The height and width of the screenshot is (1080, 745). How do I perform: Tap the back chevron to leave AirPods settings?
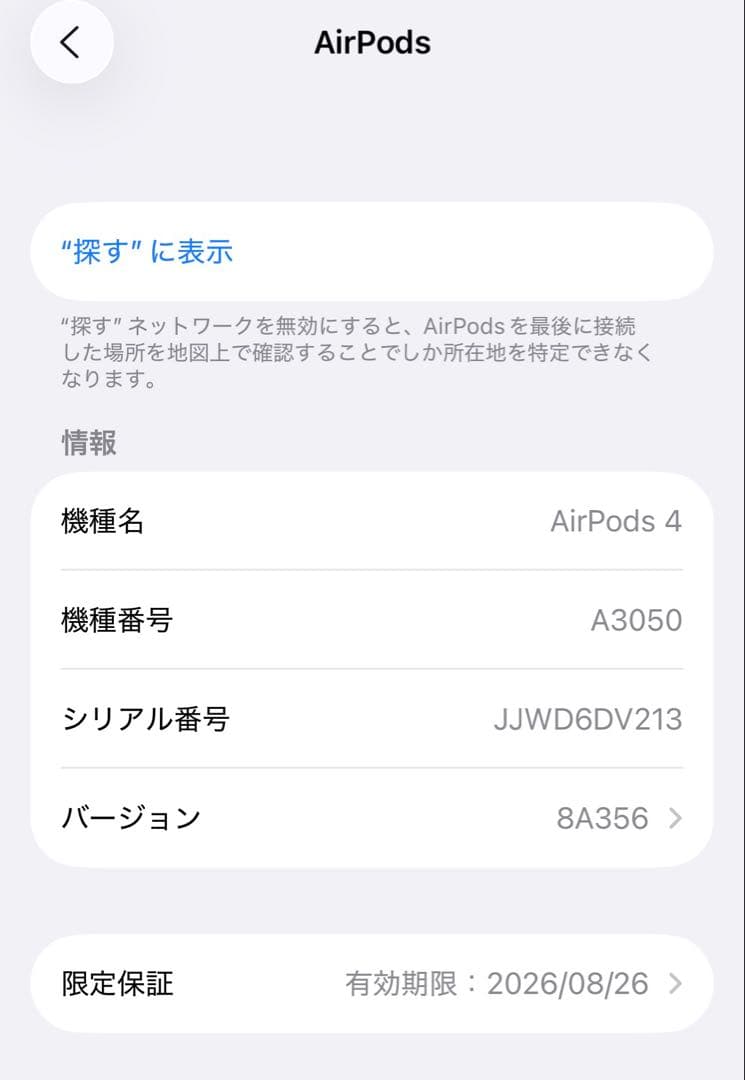point(70,42)
